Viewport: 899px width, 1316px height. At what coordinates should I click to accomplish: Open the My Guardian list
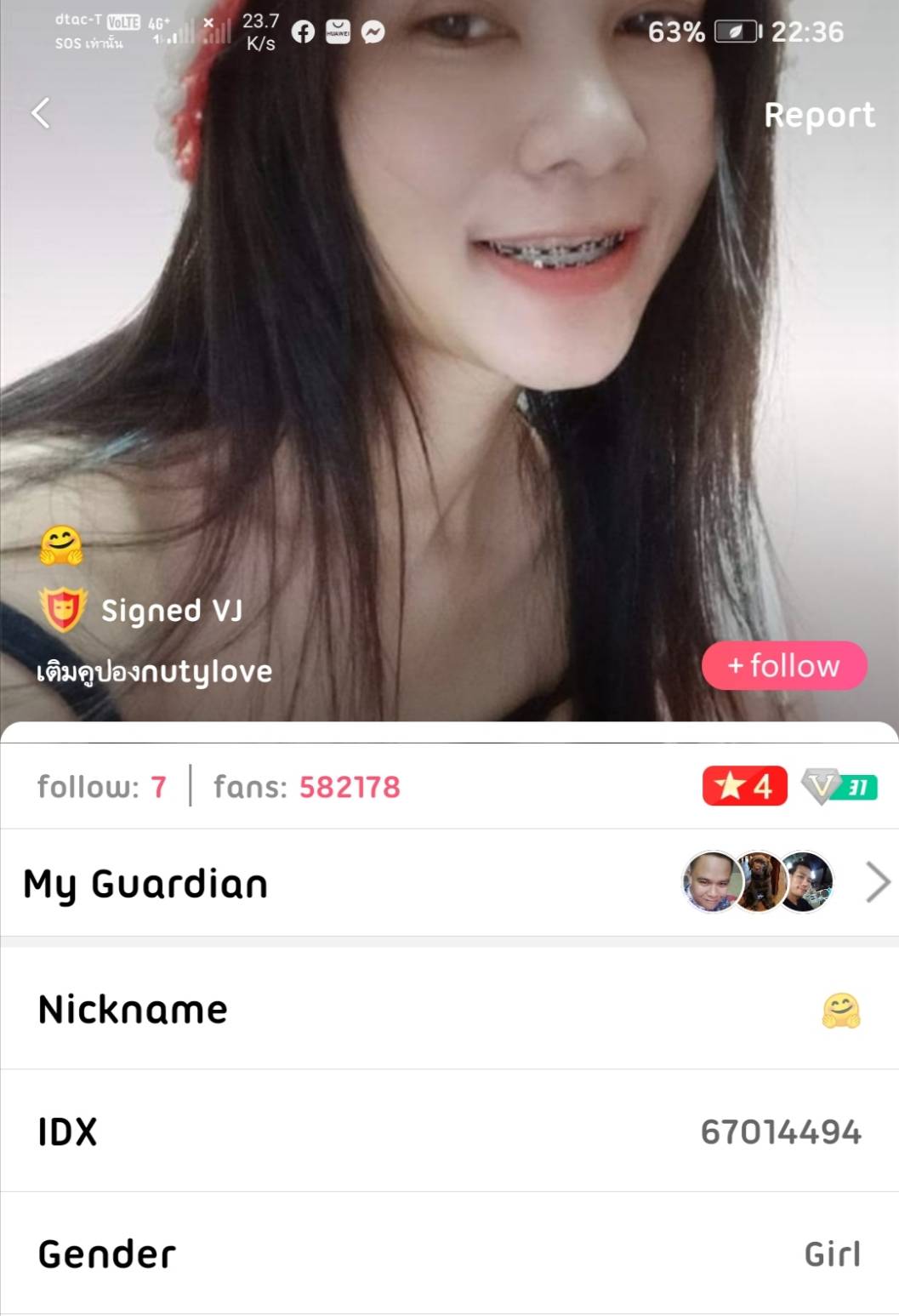[877, 882]
